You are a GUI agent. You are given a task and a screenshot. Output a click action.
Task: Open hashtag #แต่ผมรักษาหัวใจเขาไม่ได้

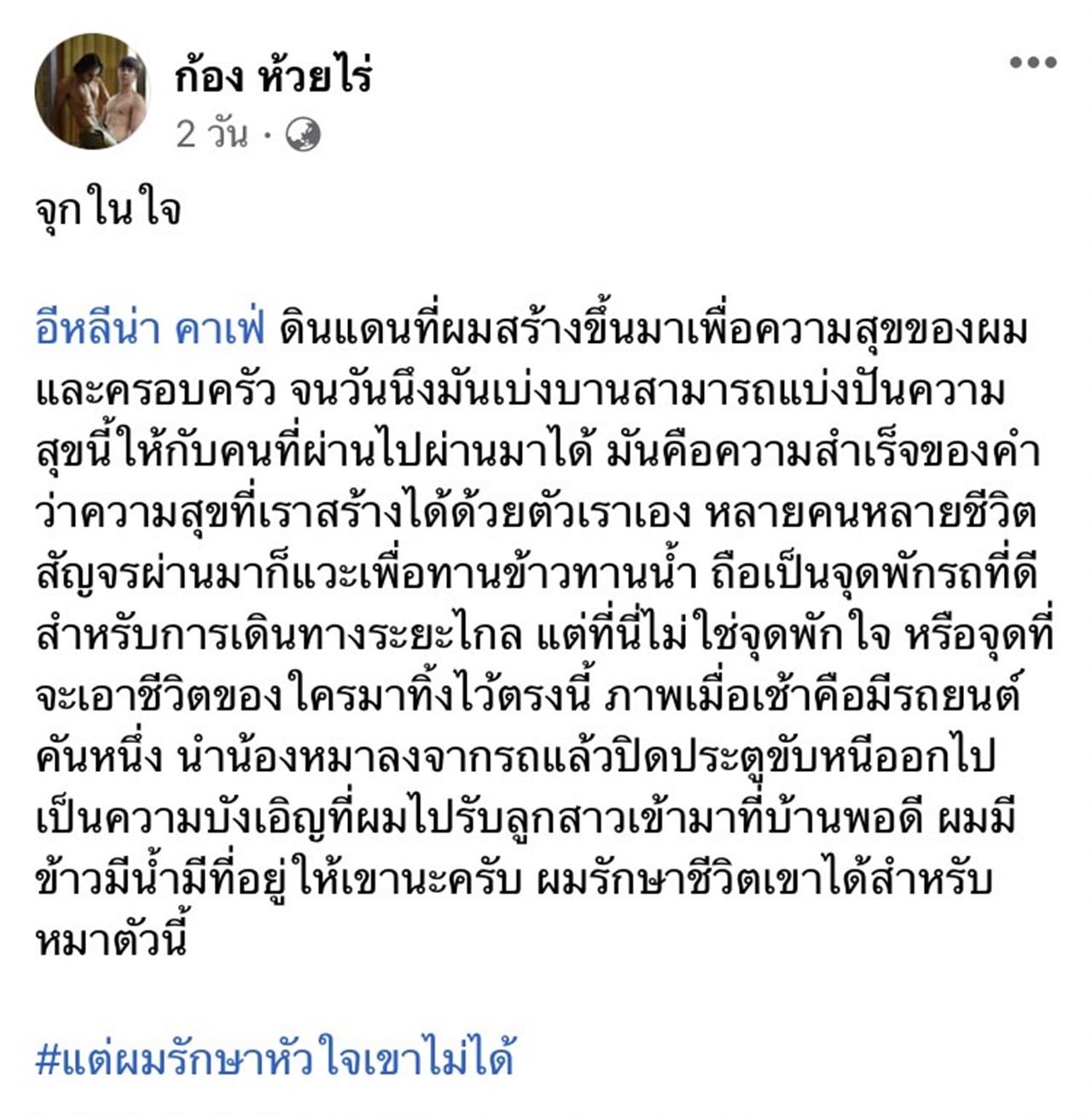click(x=275, y=1059)
